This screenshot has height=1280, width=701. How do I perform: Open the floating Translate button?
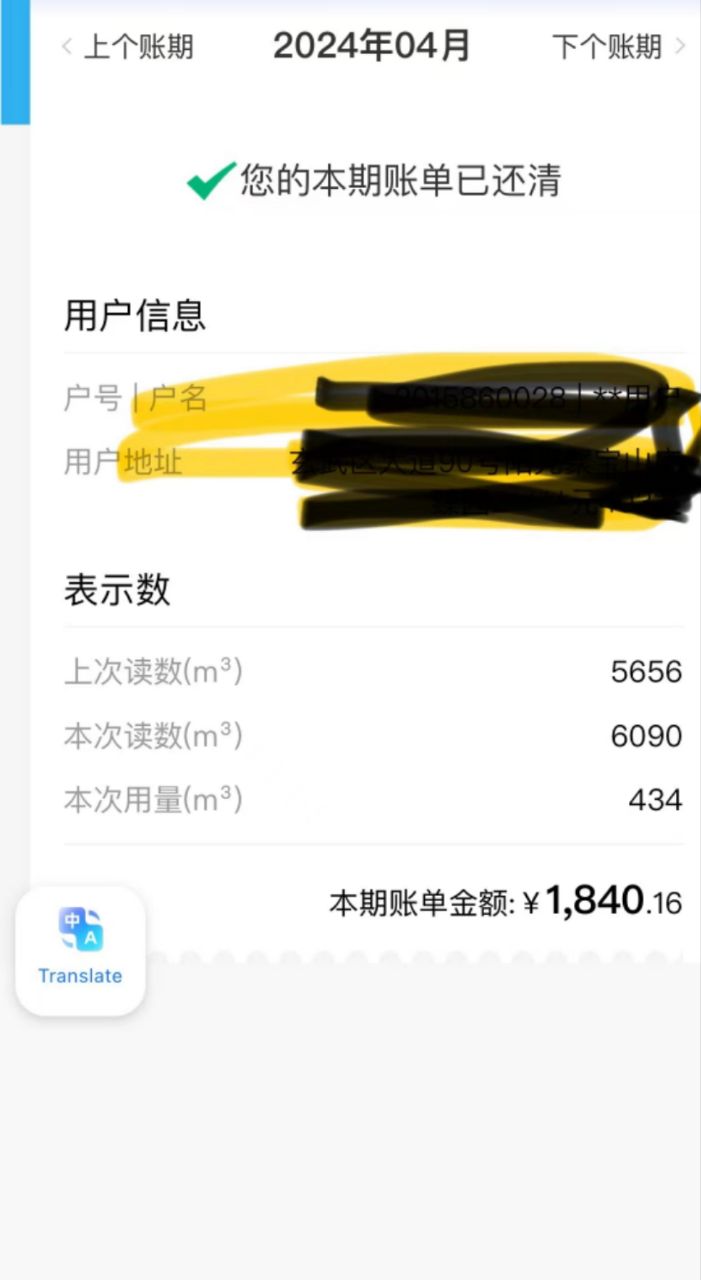coord(80,949)
